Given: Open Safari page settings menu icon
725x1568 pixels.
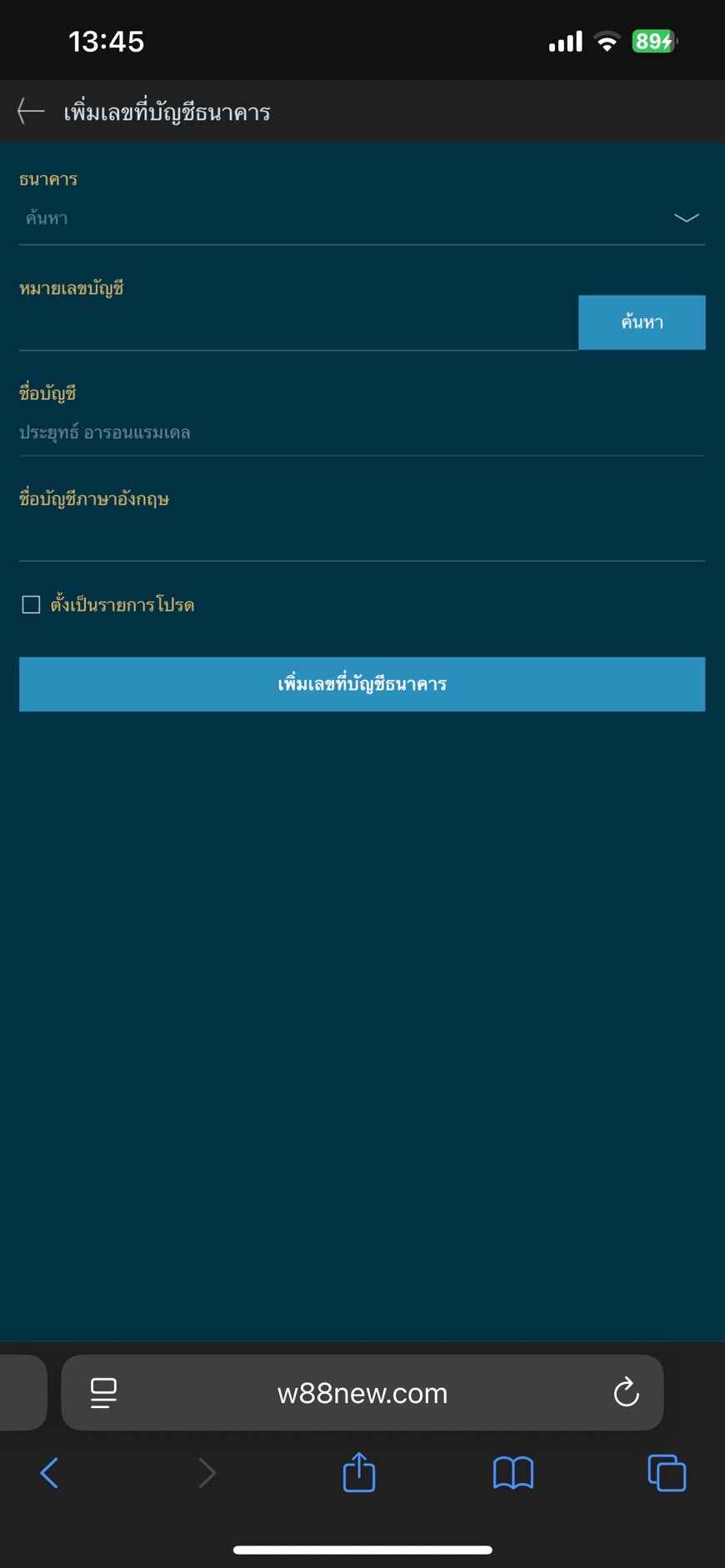Looking at the screenshot, I should (103, 1393).
